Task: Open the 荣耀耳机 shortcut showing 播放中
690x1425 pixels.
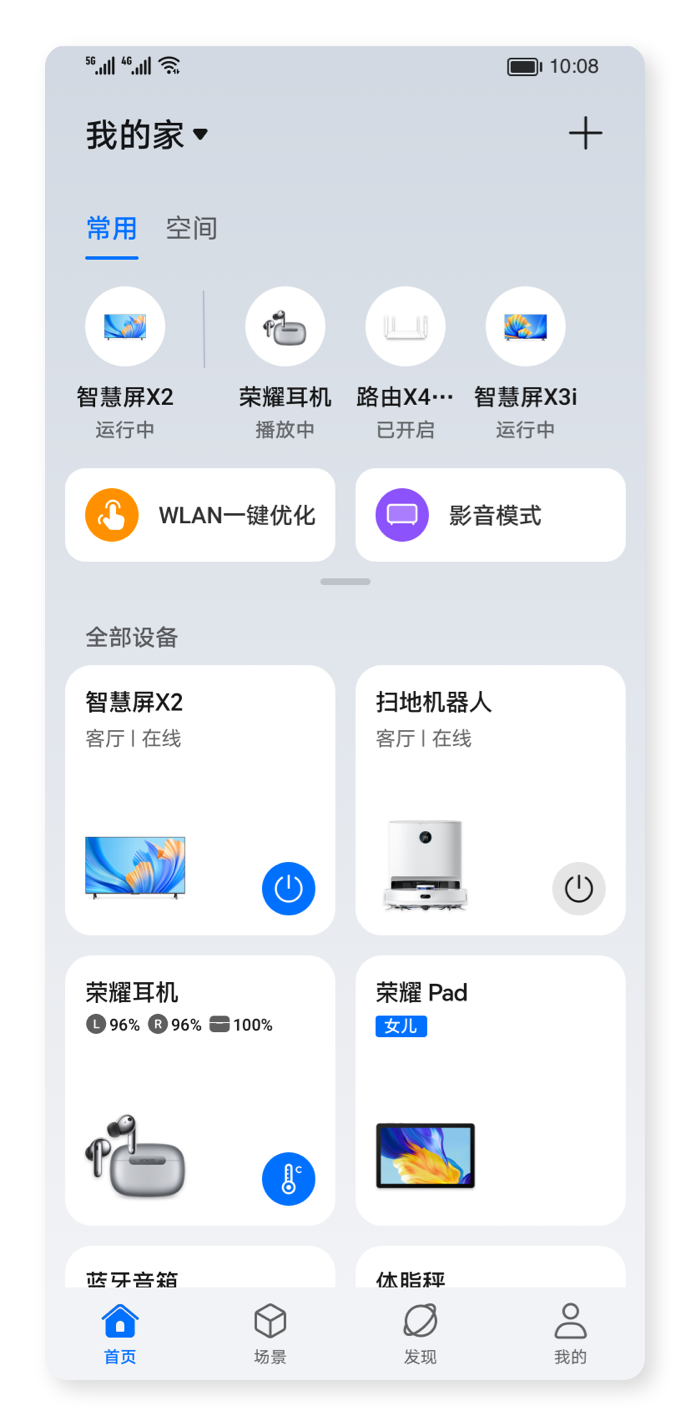Action: [x=285, y=327]
